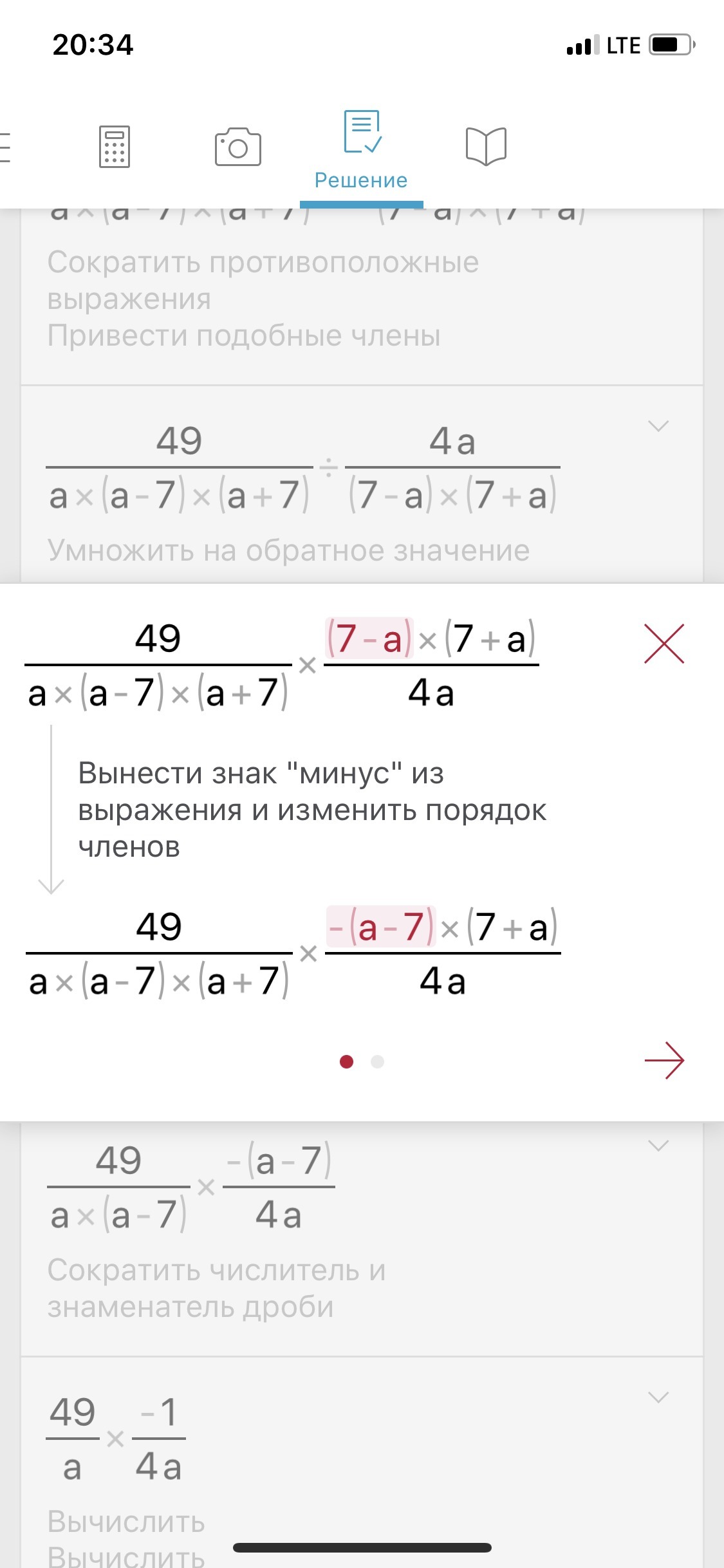Go to next sub-step with red arrow
Screen dimensions: 724x1568
tap(664, 1059)
